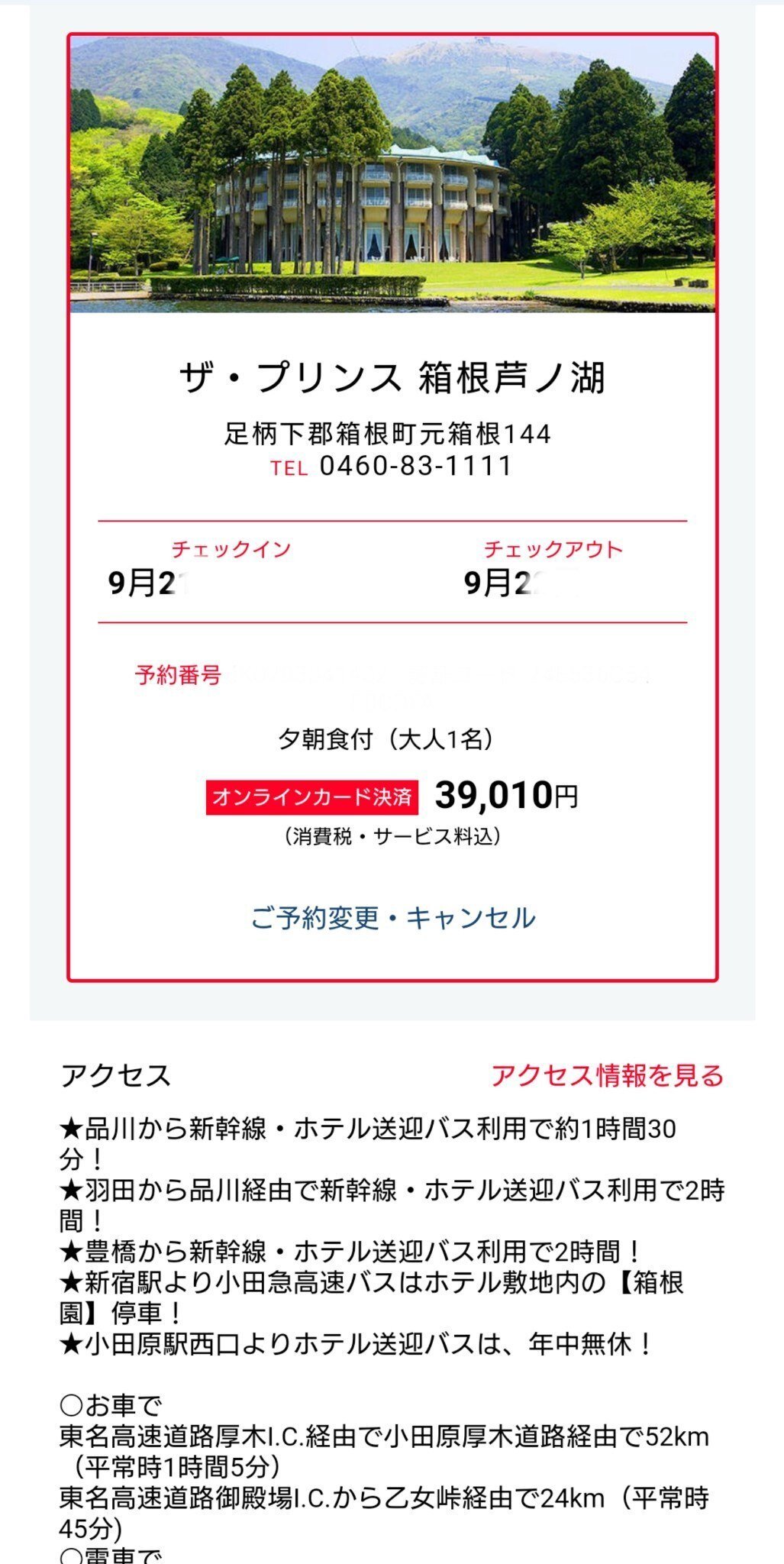Image resolution: width=784 pixels, height=1564 pixels.
Task: Tap アクセス情報を見る link
Action: pyautogui.click(x=607, y=1075)
